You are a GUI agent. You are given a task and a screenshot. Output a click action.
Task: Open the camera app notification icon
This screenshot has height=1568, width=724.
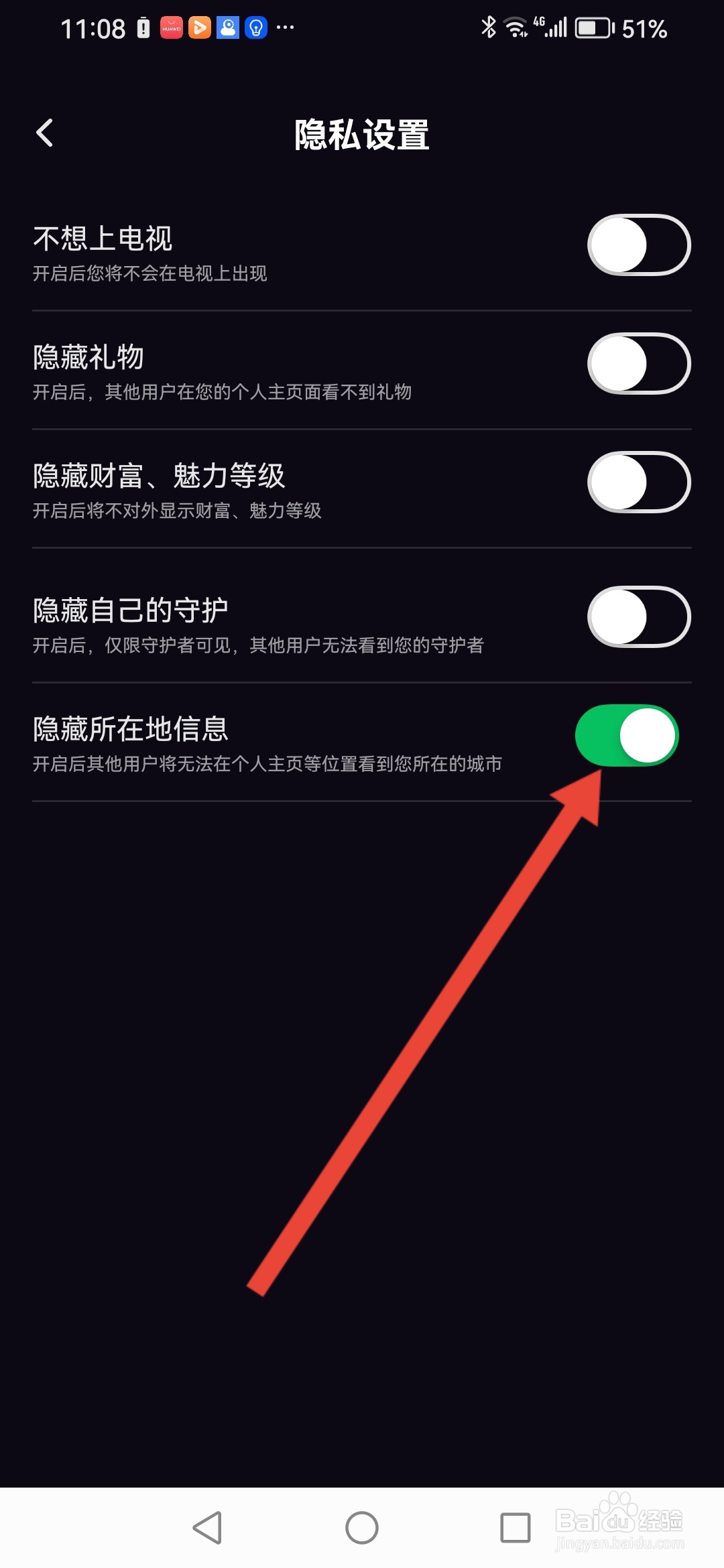point(228,27)
